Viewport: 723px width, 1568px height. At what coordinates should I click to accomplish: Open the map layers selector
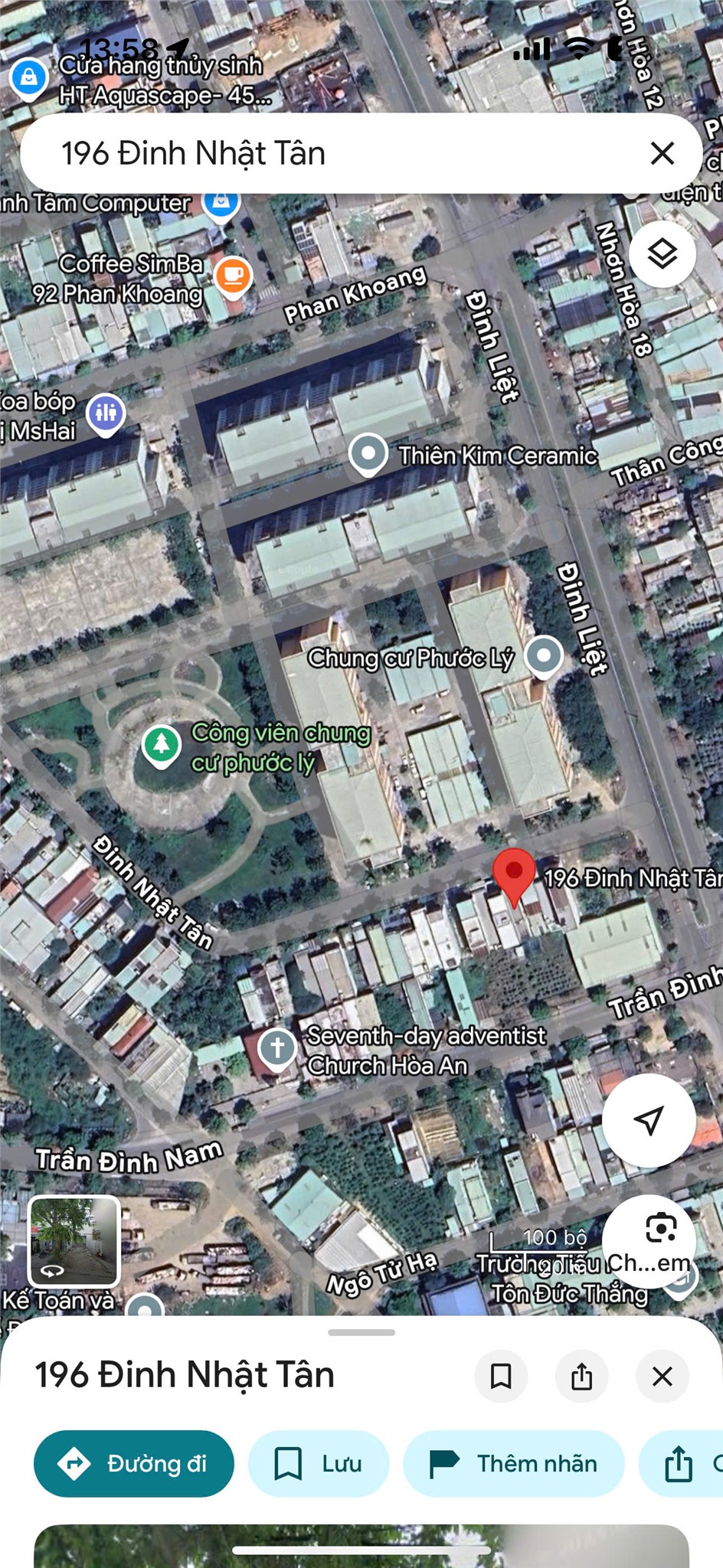tap(662, 253)
